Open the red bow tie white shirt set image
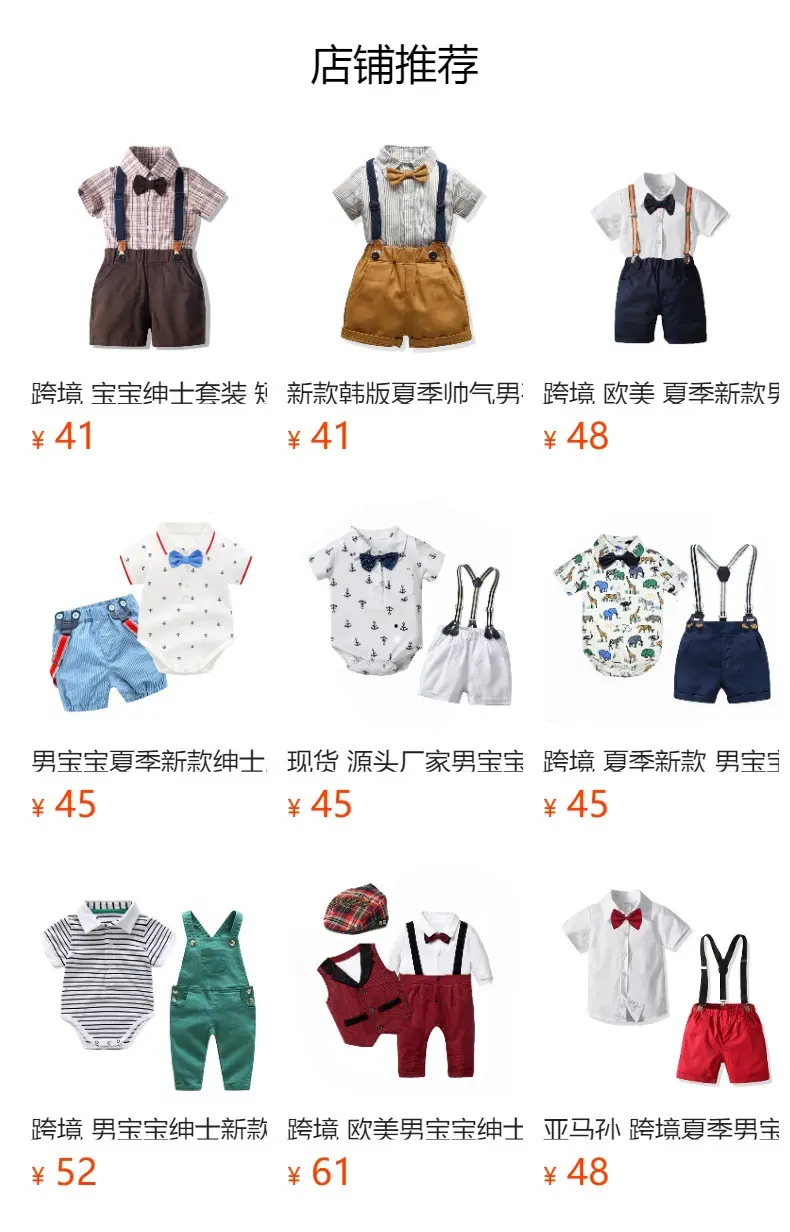 click(660, 985)
